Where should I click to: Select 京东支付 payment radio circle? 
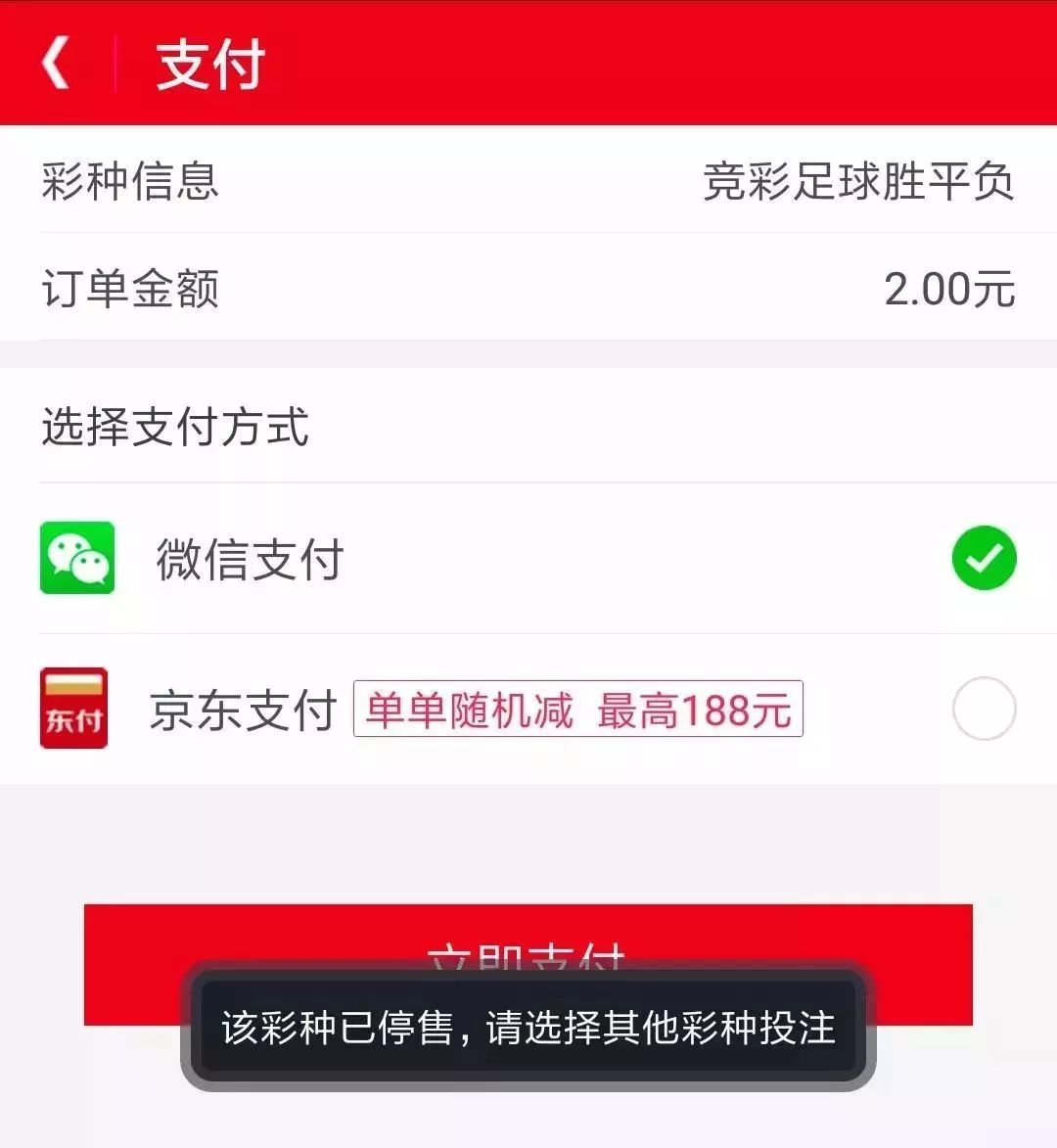point(984,709)
